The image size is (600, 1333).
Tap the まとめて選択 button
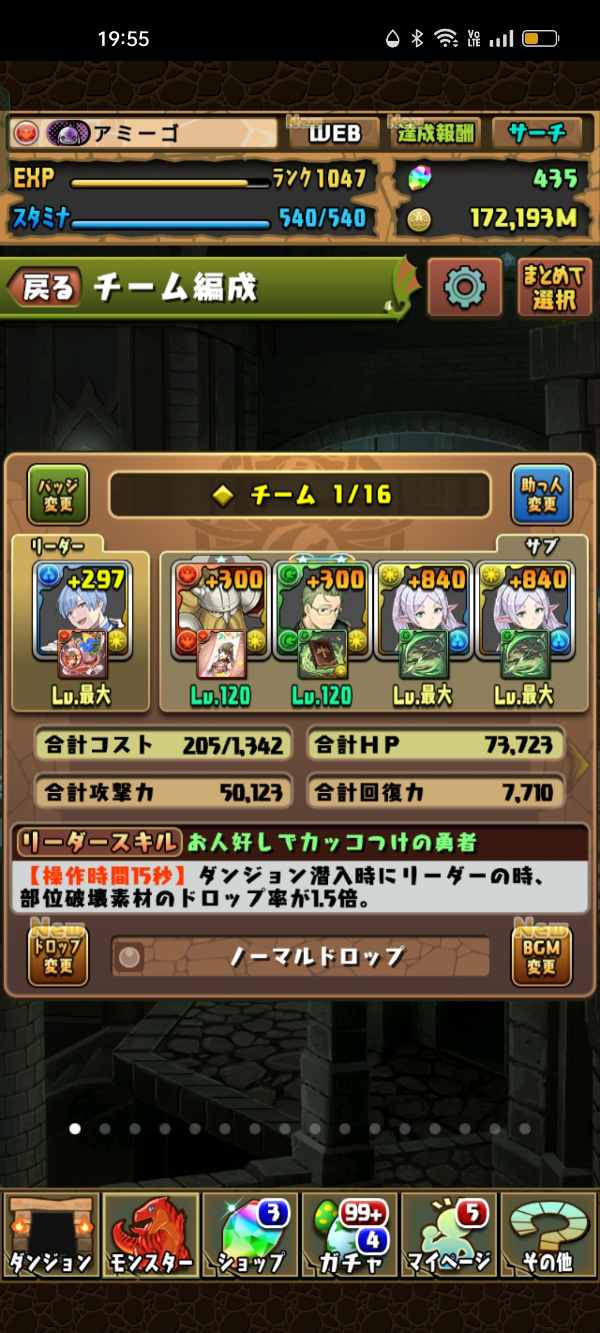pos(553,288)
